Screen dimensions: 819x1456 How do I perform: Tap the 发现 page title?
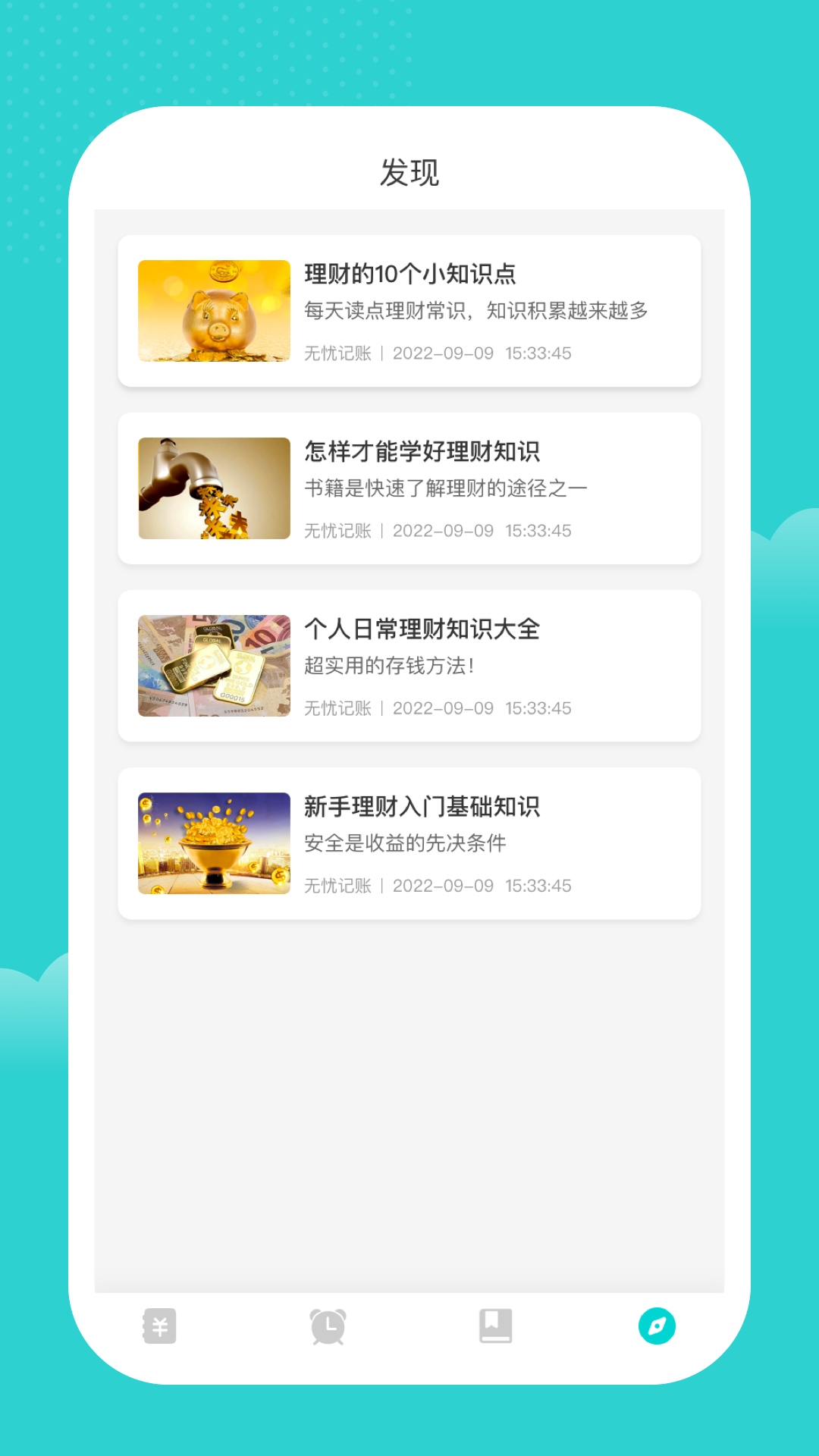409,174
